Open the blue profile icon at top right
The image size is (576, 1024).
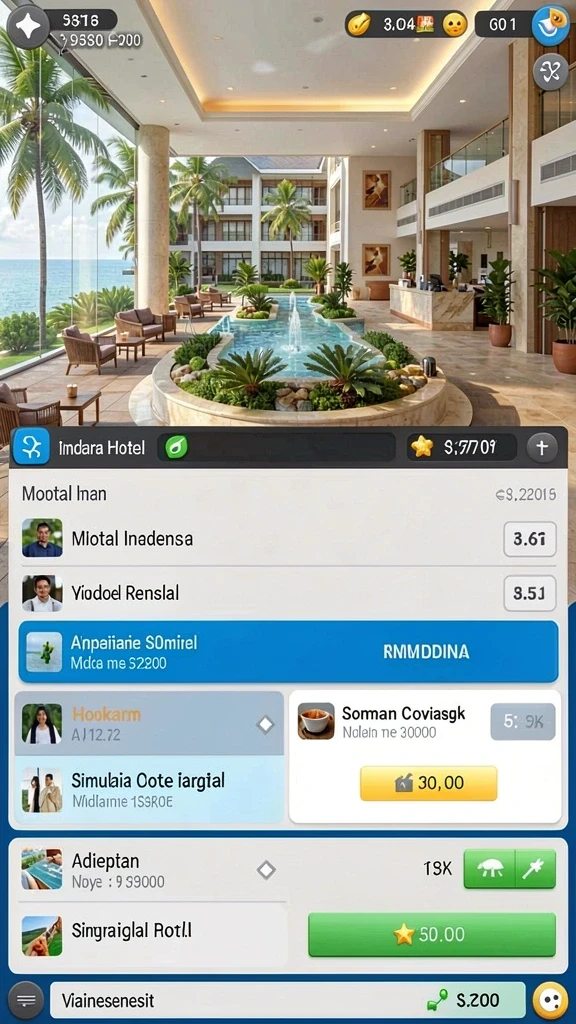(551, 25)
